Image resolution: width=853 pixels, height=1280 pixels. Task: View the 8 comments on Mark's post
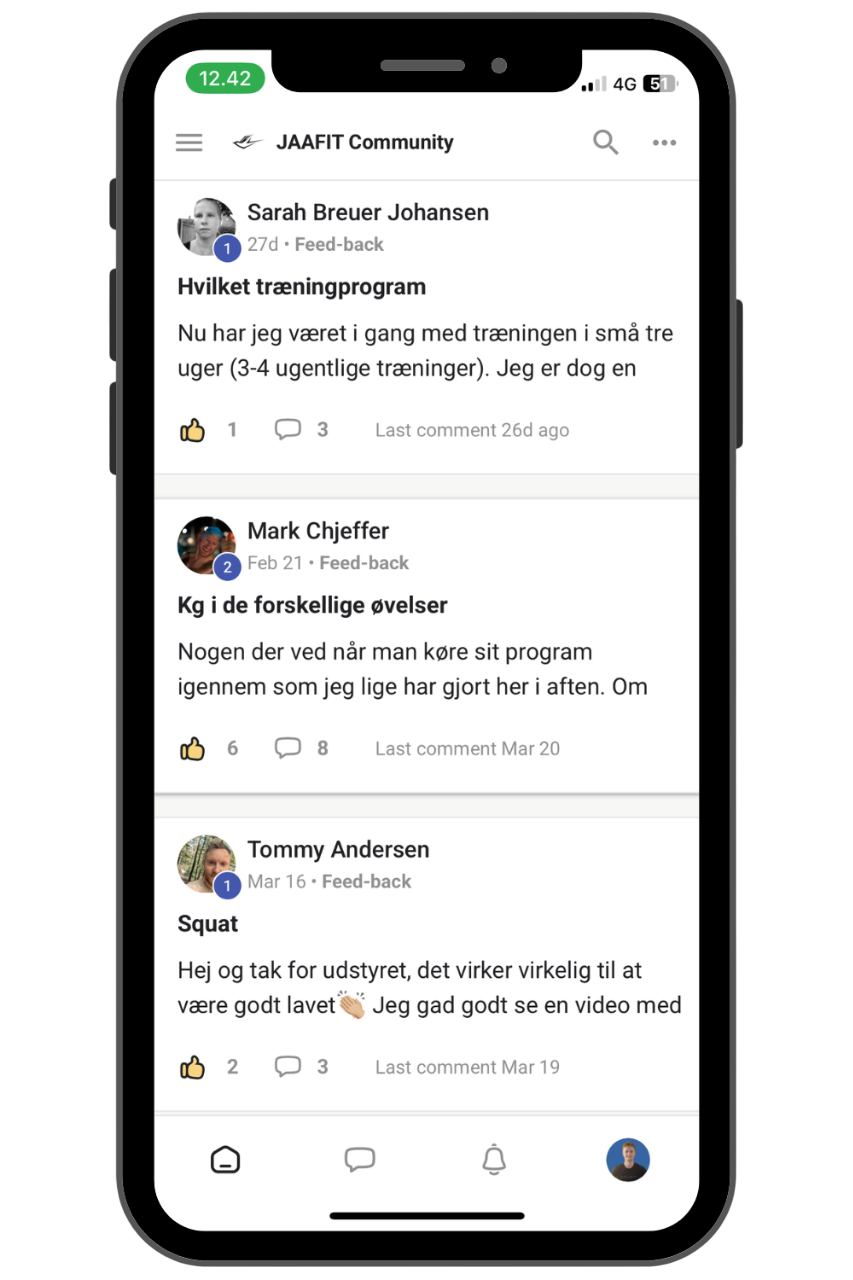pyautogui.click(x=288, y=748)
